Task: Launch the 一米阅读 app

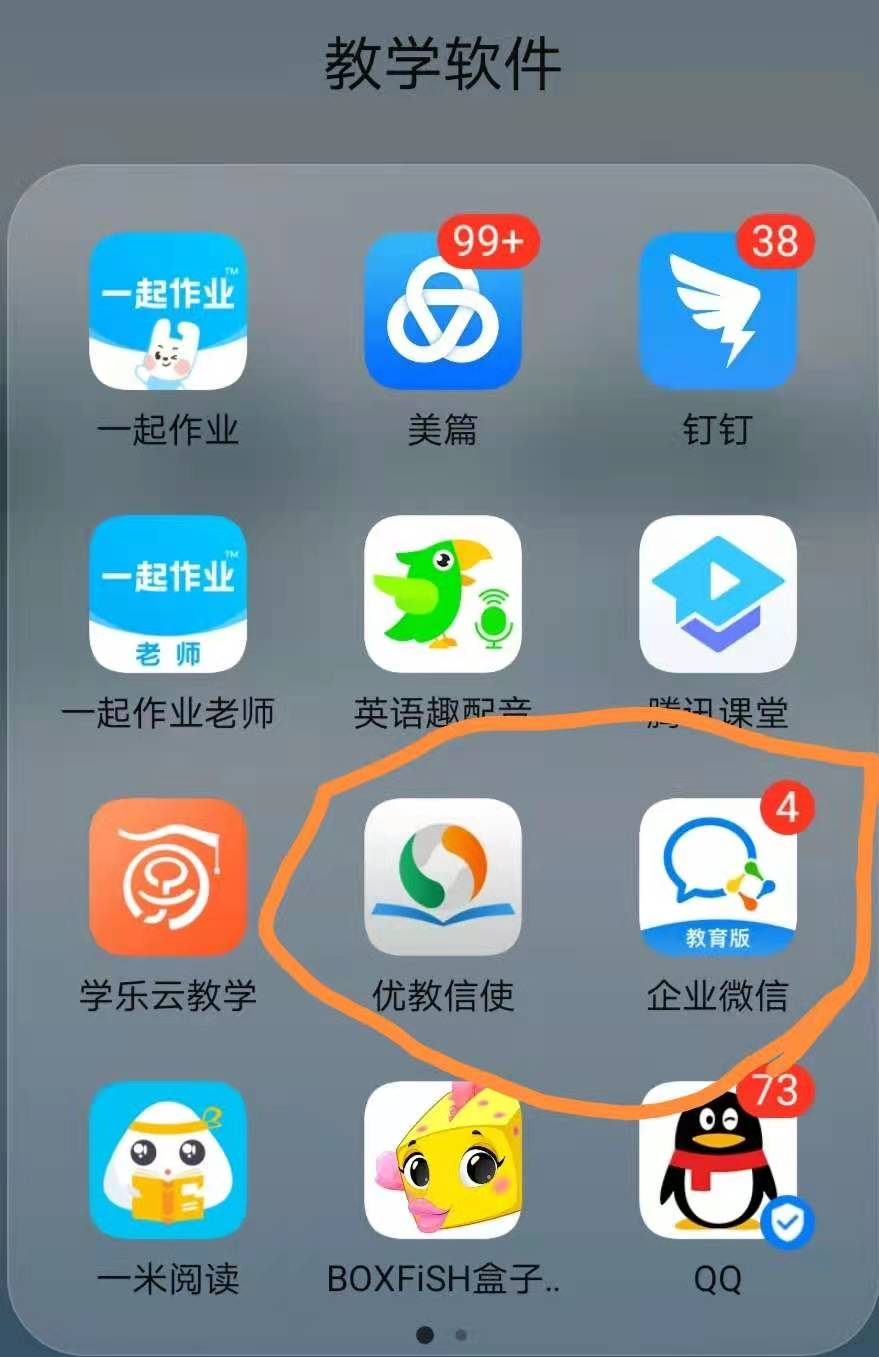Action: pyautogui.click(x=168, y=1160)
